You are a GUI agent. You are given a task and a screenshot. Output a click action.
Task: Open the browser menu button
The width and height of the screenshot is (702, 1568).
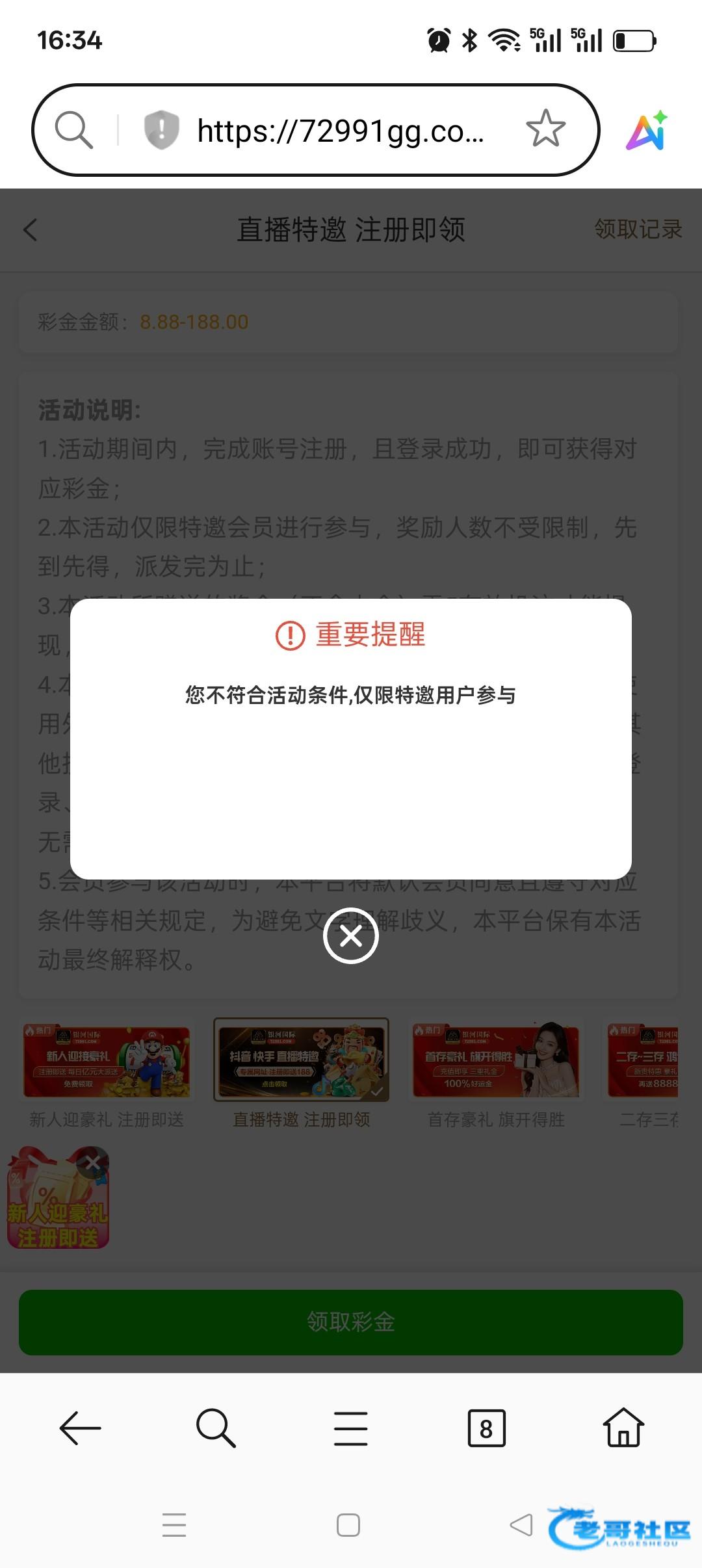click(x=351, y=1428)
